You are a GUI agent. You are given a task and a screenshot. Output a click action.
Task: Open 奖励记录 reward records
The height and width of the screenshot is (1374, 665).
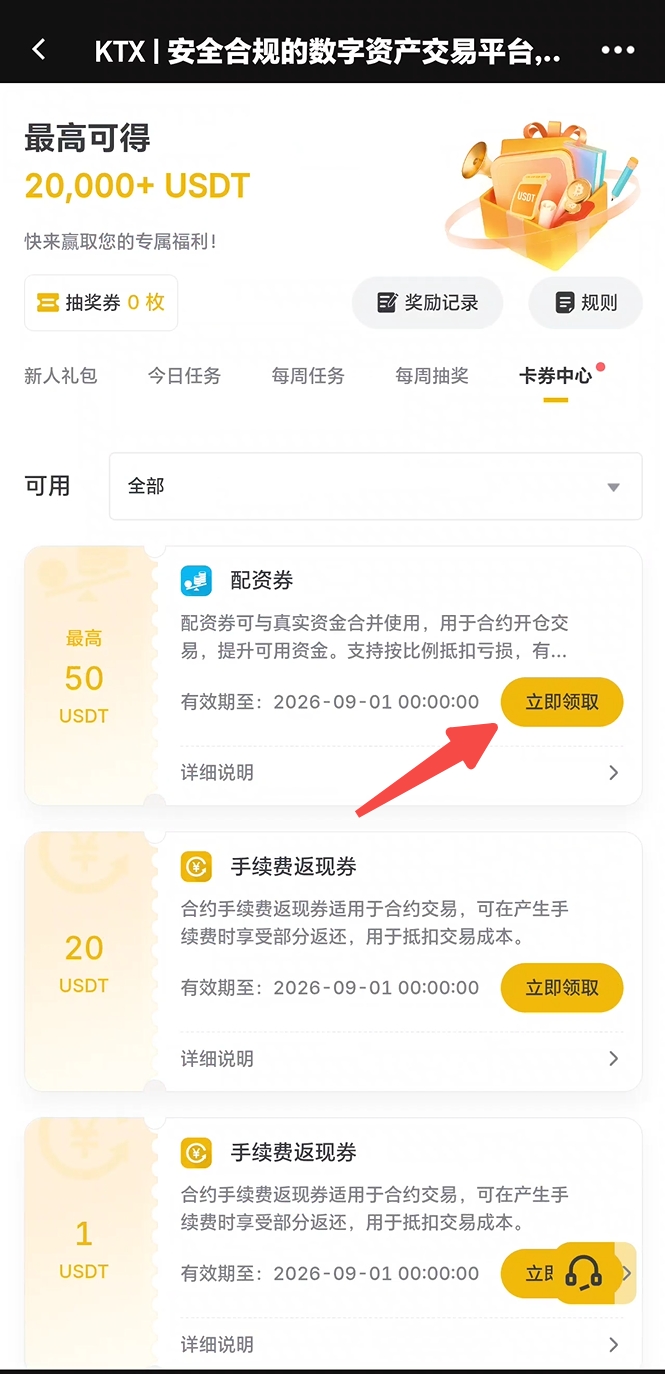coord(427,303)
